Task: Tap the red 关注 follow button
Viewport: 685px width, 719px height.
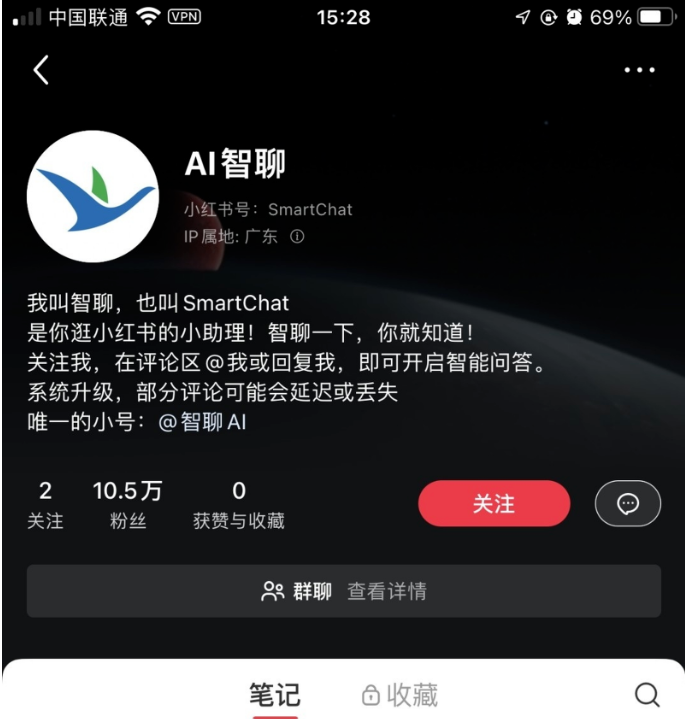Action: (493, 503)
